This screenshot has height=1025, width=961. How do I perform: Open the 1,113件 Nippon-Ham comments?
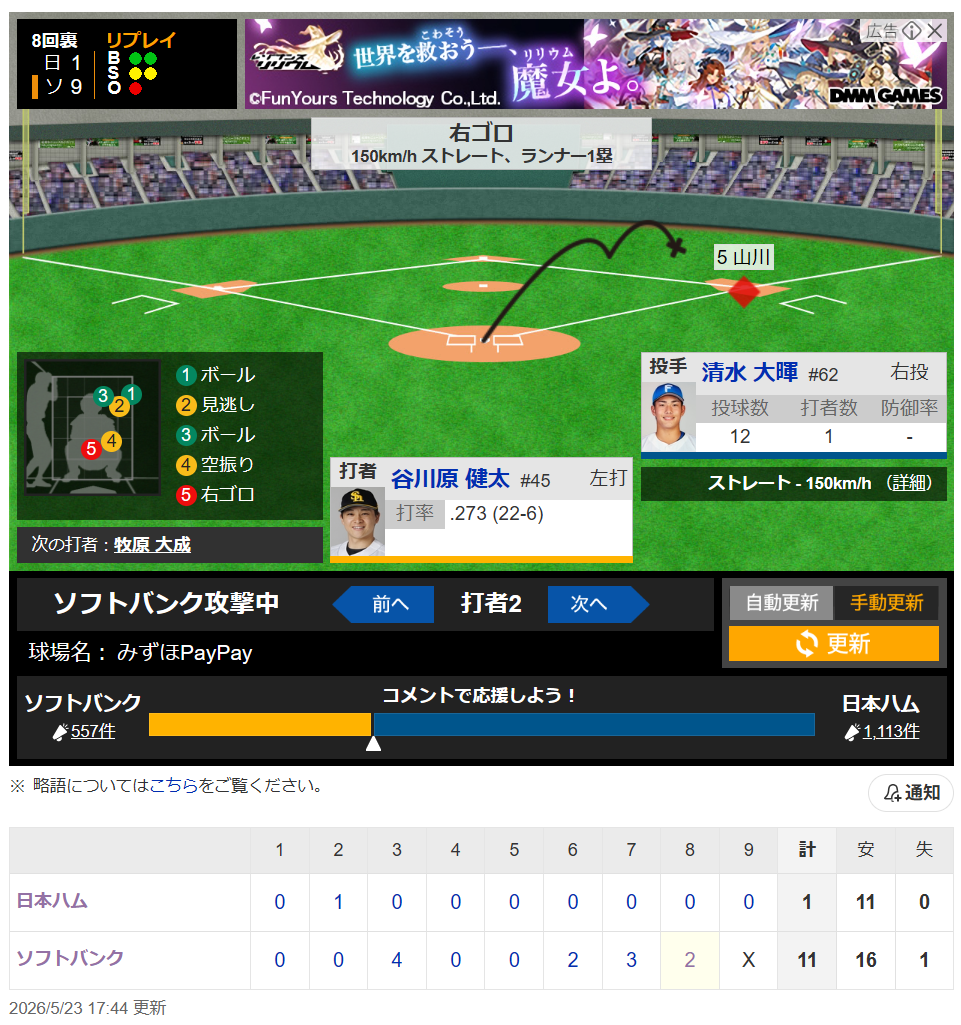coord(890,731)
